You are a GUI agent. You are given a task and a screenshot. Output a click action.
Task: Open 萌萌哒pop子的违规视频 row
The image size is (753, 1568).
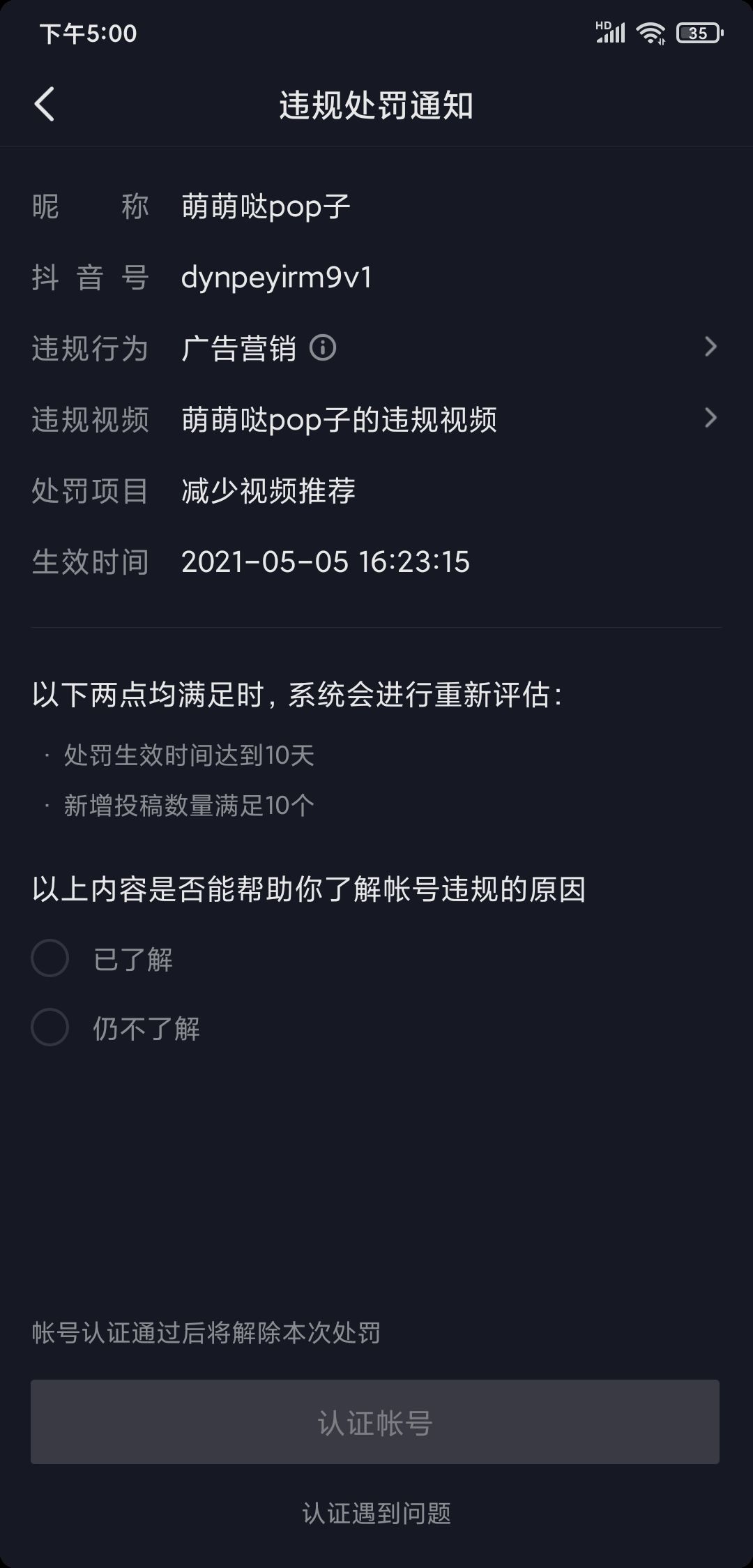coord(446,419)
